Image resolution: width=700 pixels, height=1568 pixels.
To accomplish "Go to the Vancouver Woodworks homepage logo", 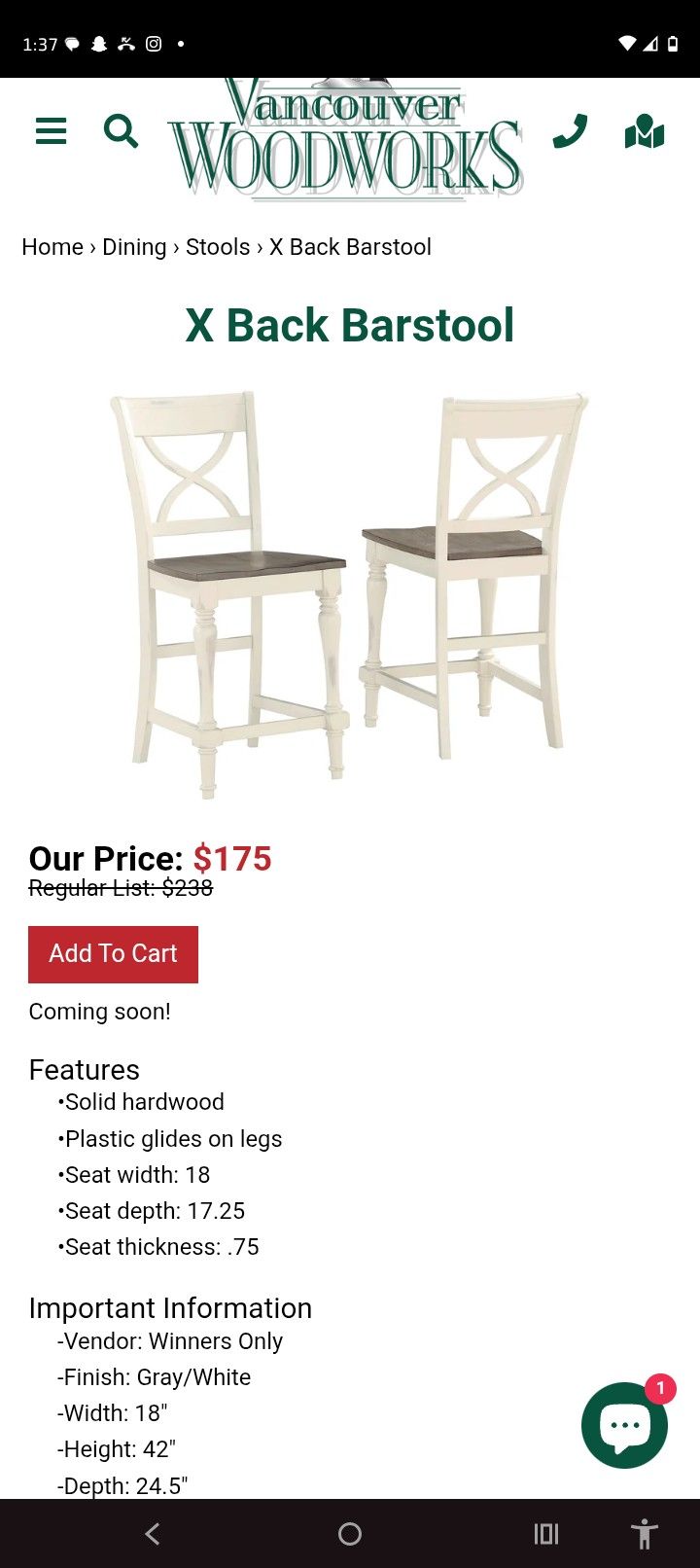I will (345, 141).
